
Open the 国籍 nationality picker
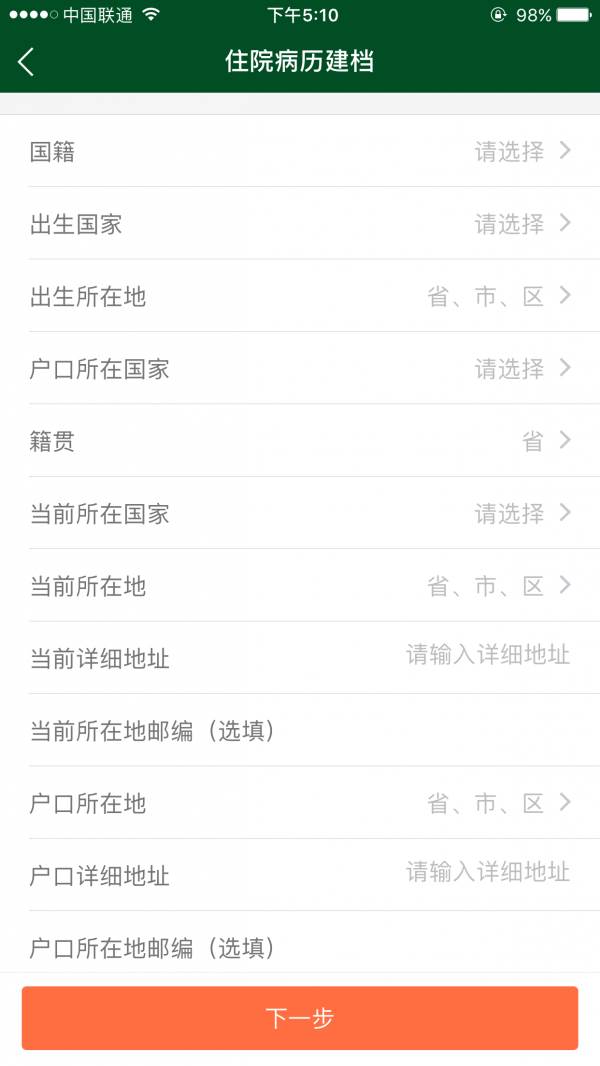click(x=300, y=152)
